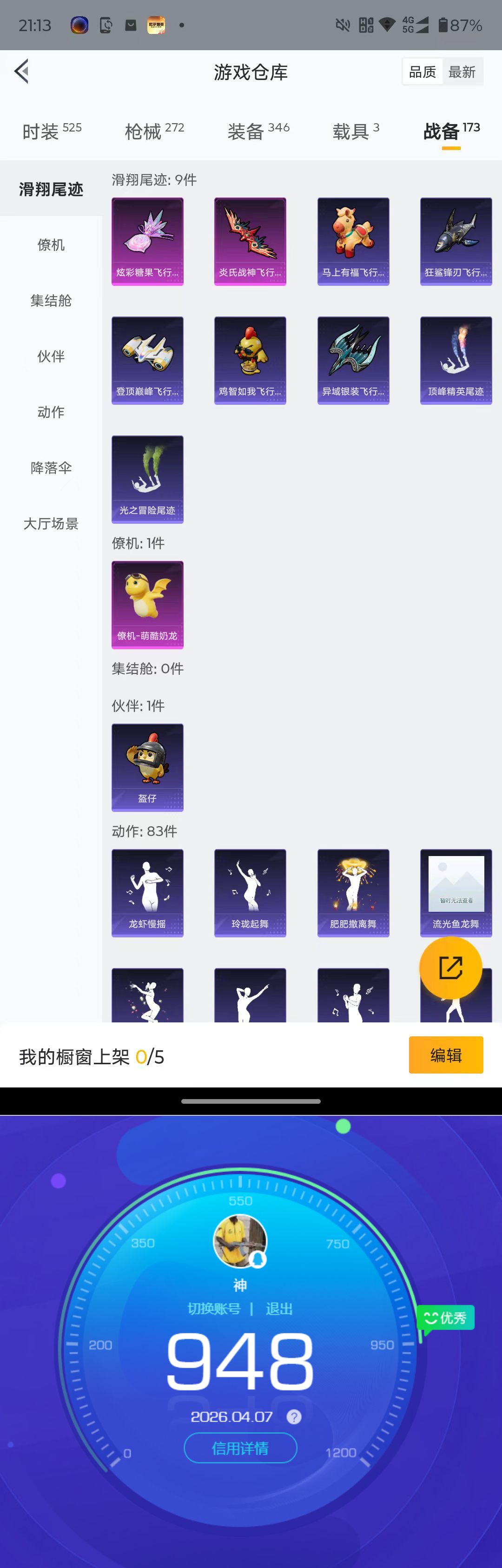Image resolution: width=502 pixels, height=1568 pixels.
Task: View the 僚机-萌酷奶龙 item
Action: 147,604
